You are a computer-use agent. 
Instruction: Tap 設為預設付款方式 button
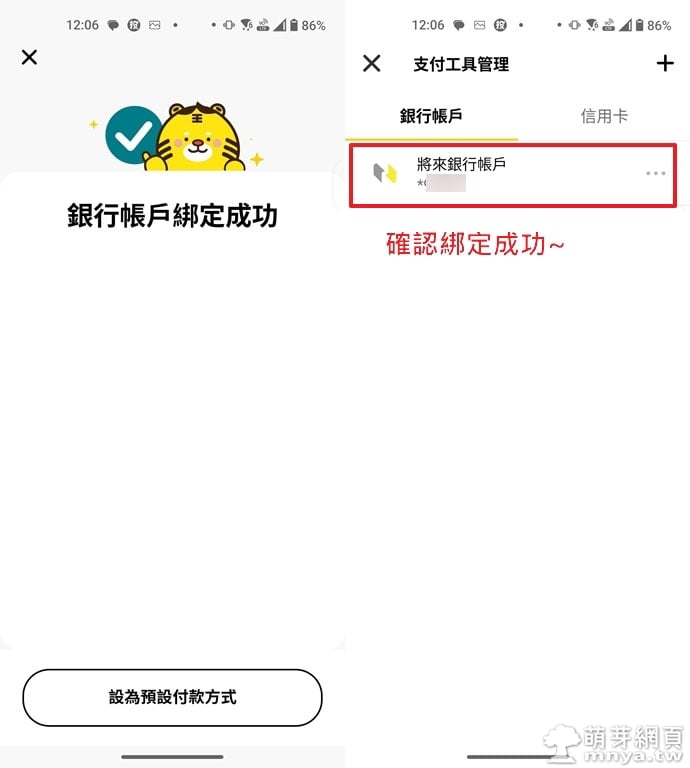[172, 697]
